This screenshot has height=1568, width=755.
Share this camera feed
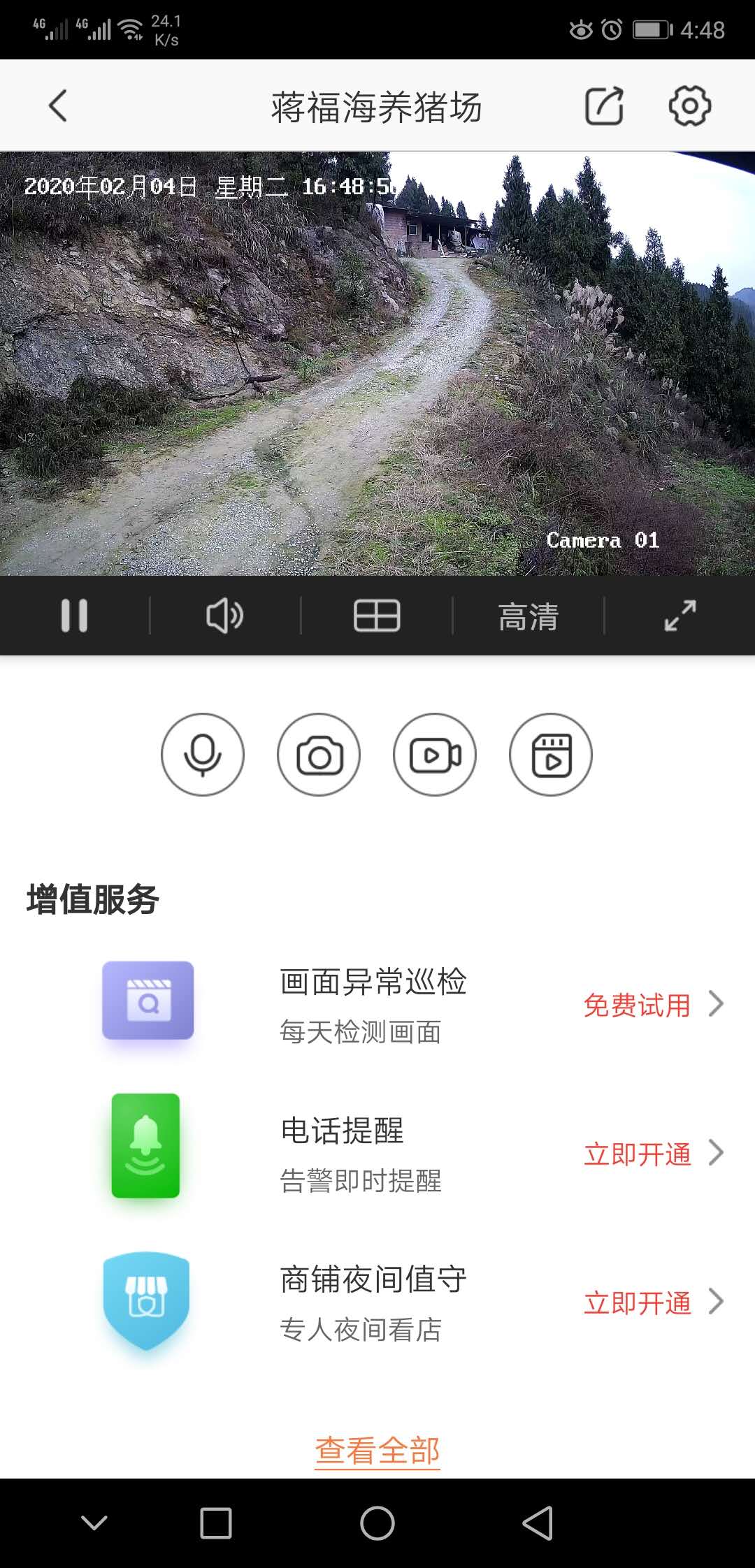(x=604, y=106)
